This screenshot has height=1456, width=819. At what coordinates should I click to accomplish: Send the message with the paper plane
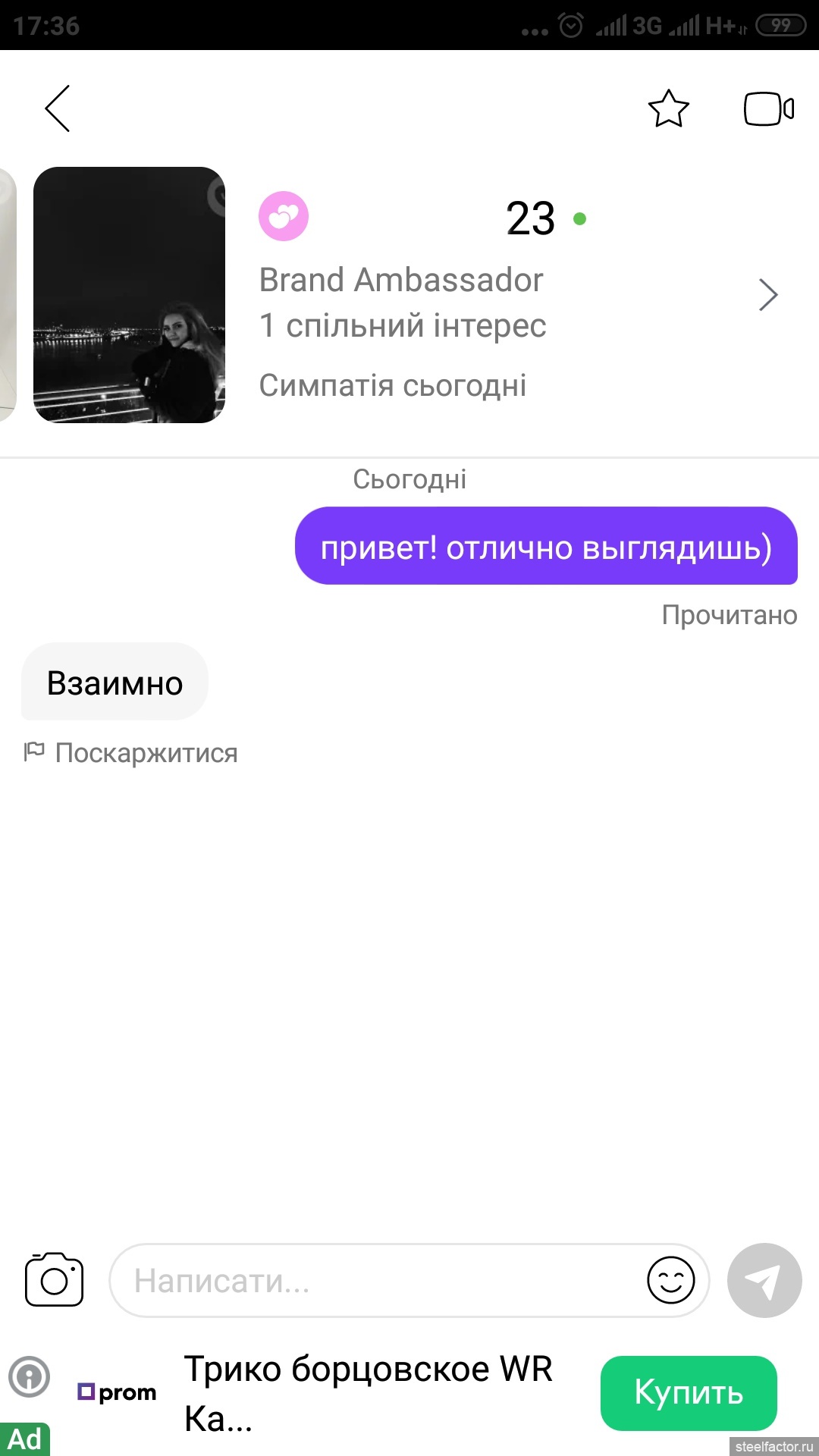tap(764, 1280)
